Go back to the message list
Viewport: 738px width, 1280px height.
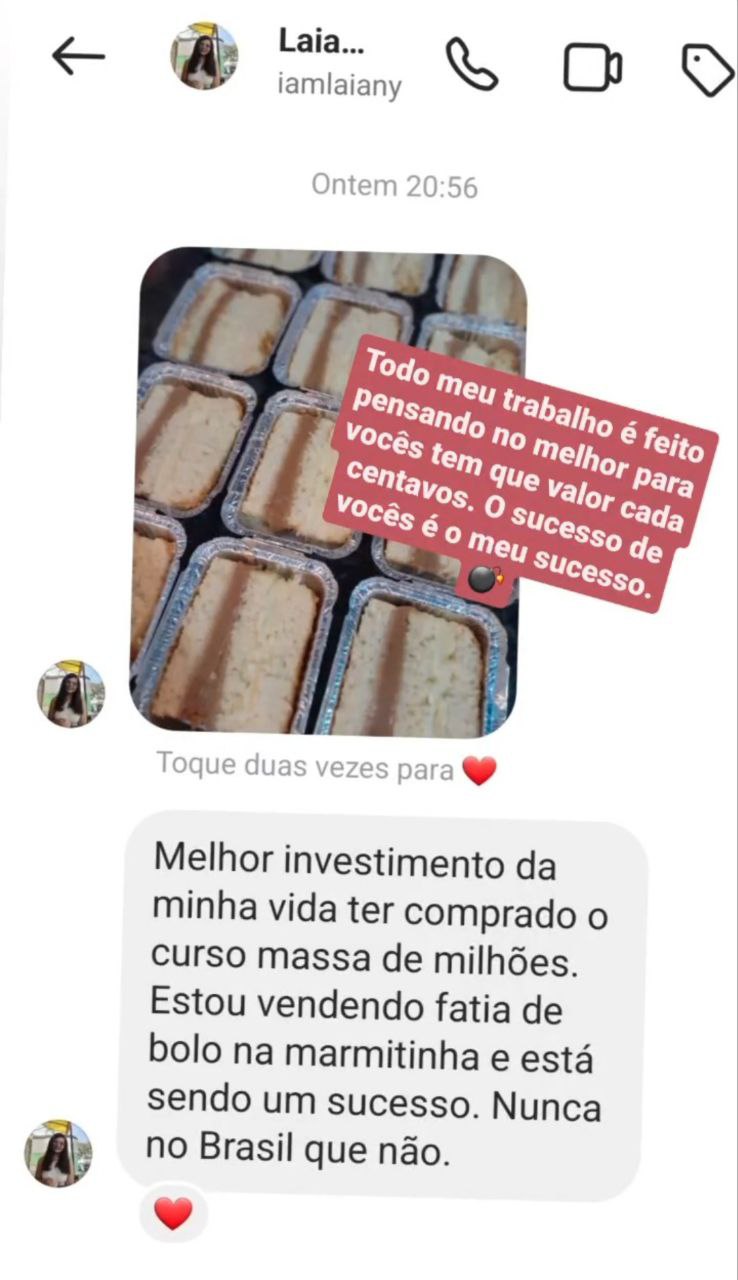click(78, 58)
